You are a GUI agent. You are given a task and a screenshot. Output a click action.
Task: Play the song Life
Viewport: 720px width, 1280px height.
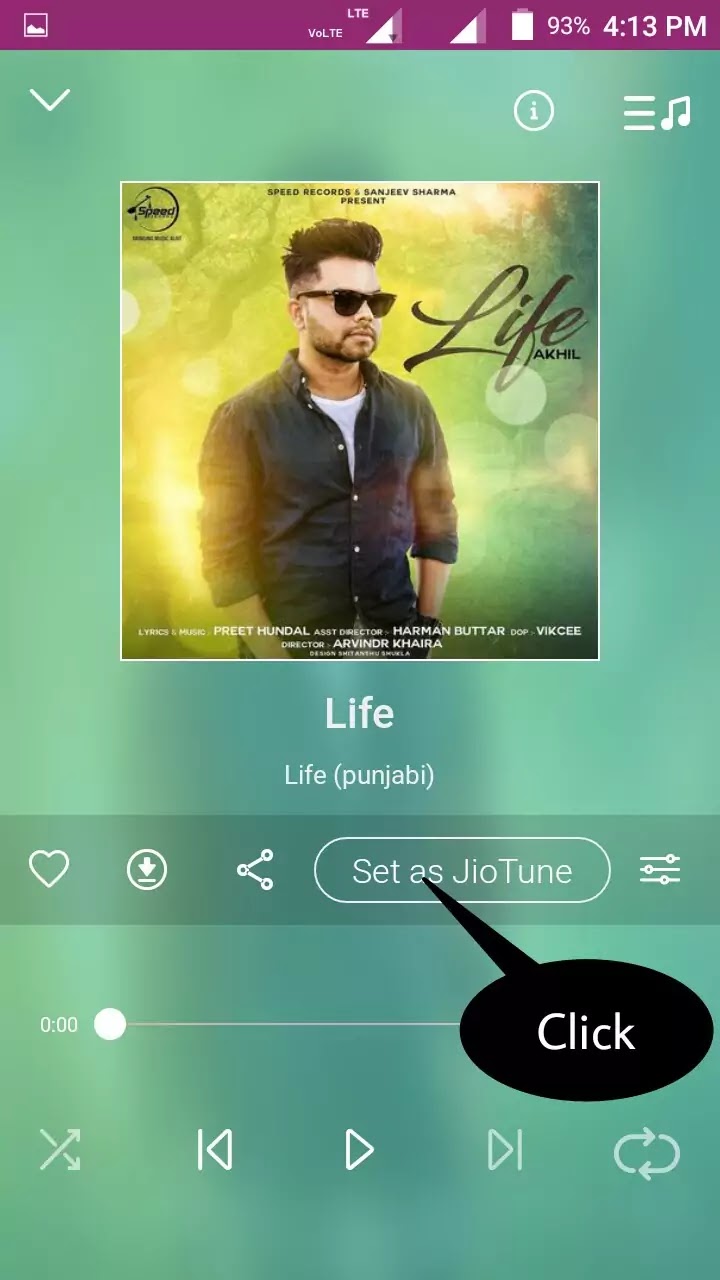[x=359, y=1150]
